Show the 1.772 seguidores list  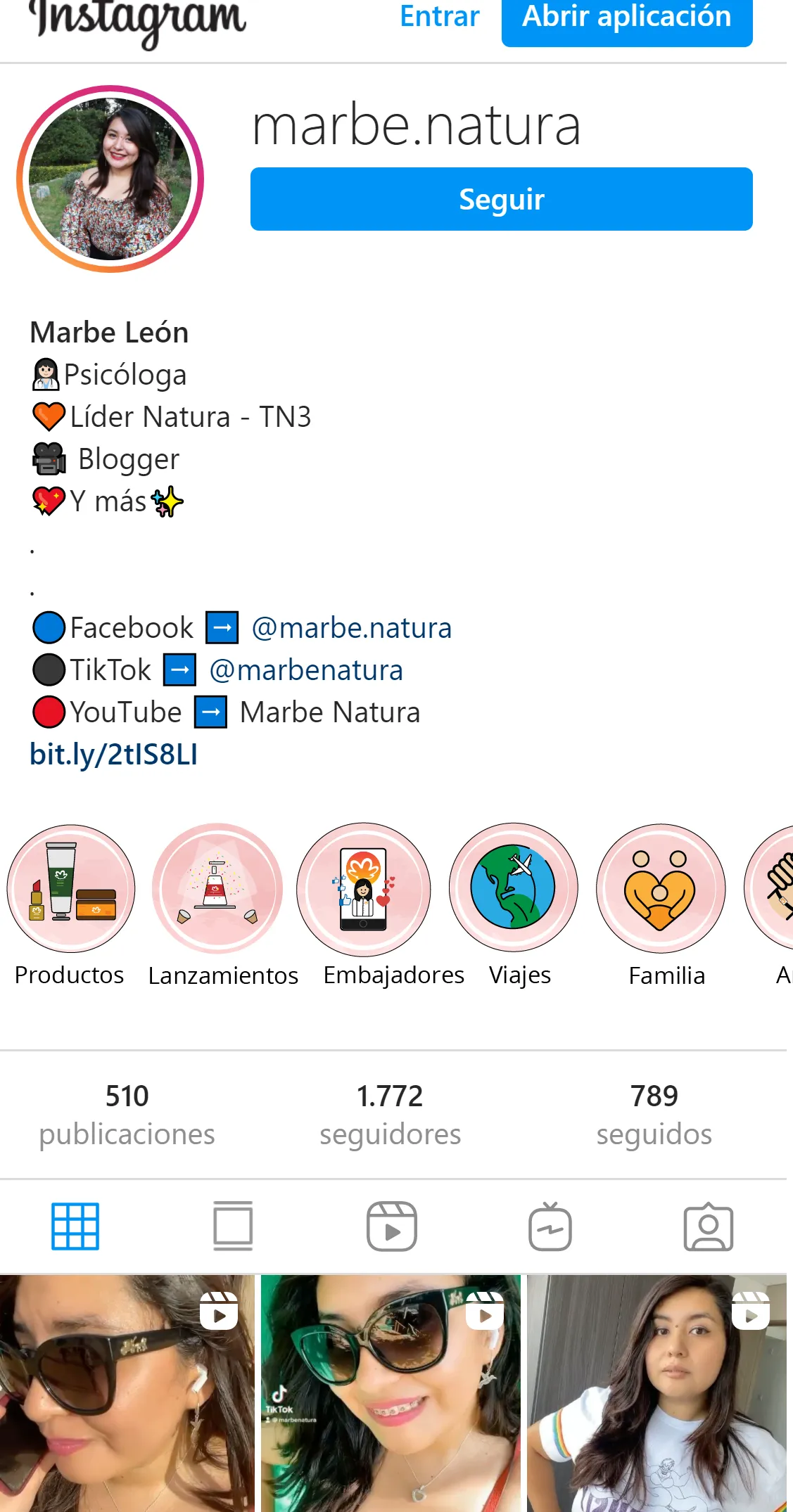(390, 1115)
